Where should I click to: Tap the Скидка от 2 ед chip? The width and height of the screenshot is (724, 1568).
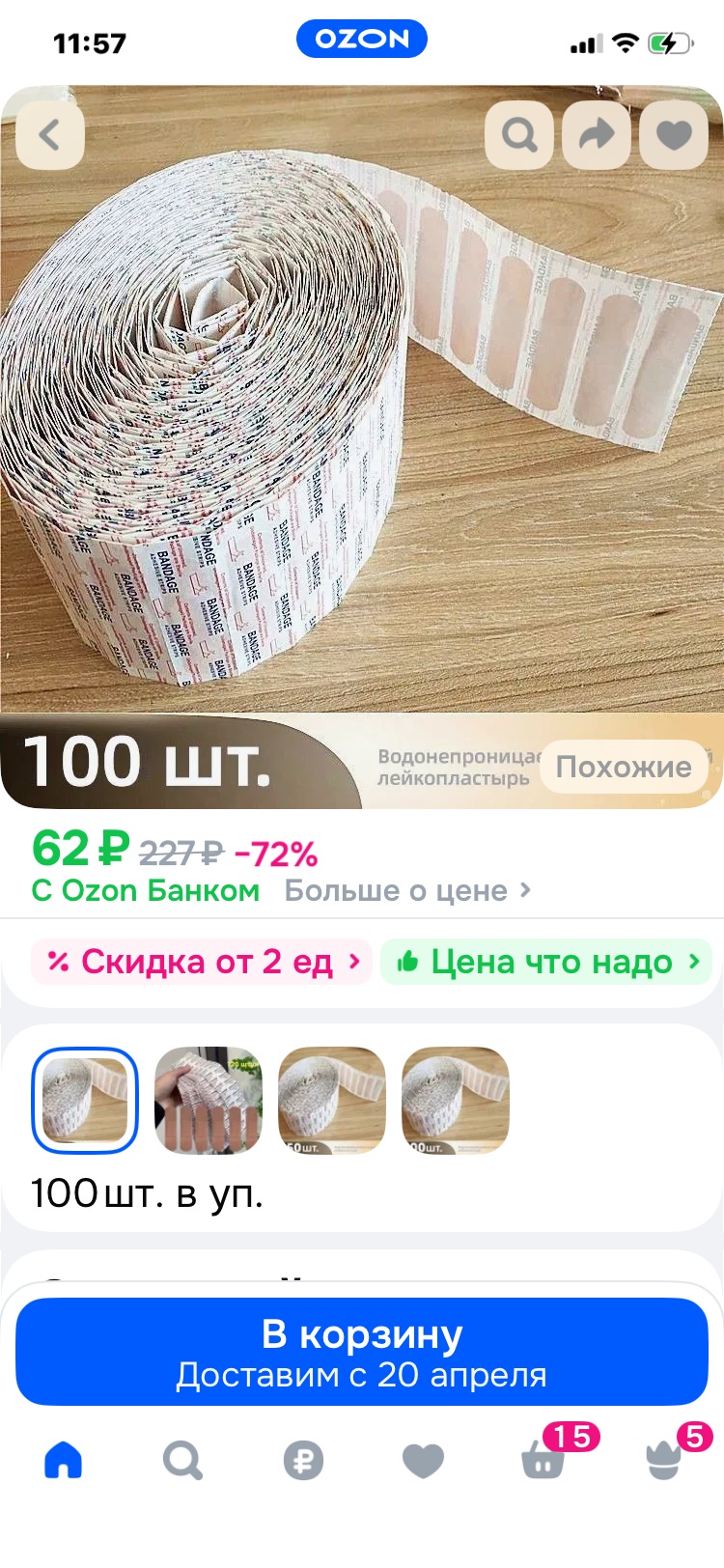[x=202, y=962]
